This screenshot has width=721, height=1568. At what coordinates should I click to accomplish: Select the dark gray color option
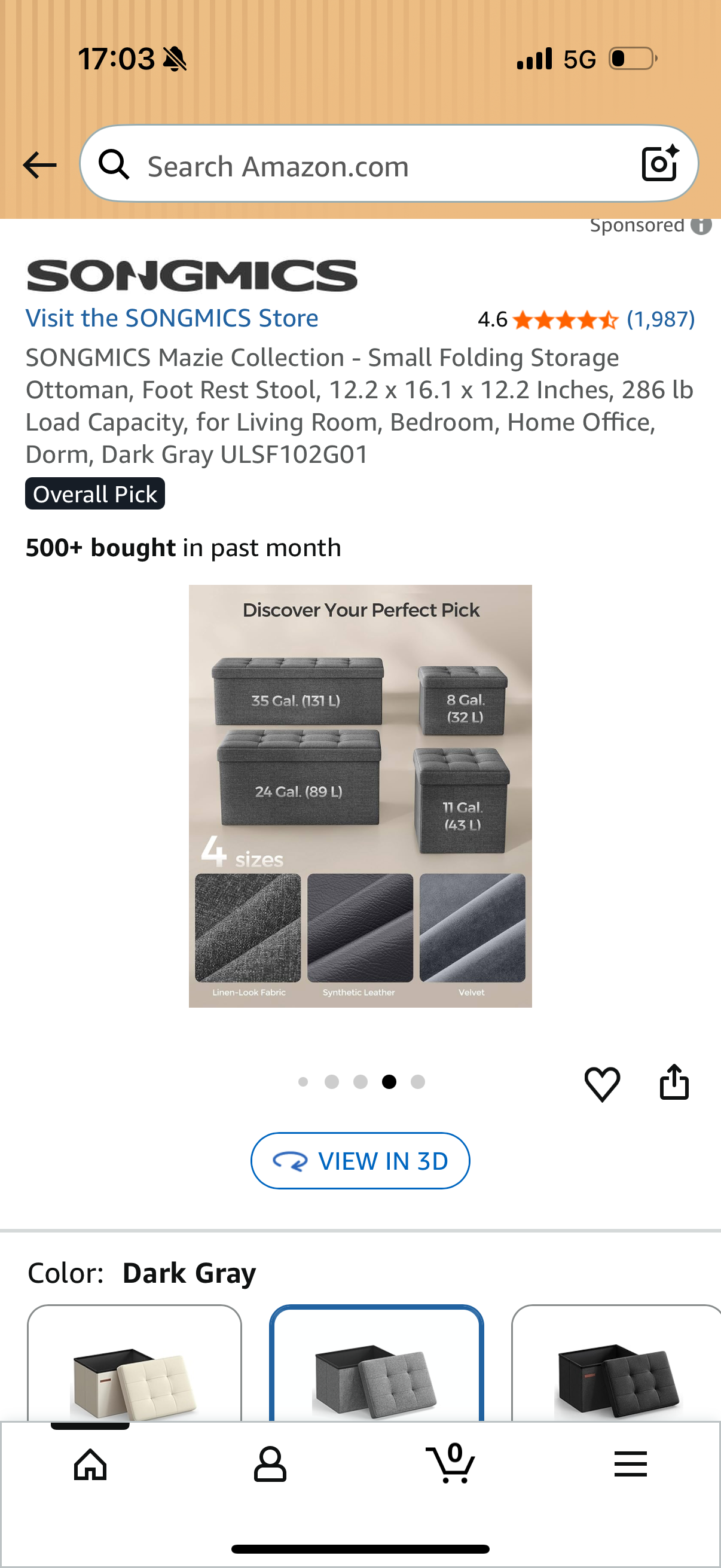[377, 1363]
